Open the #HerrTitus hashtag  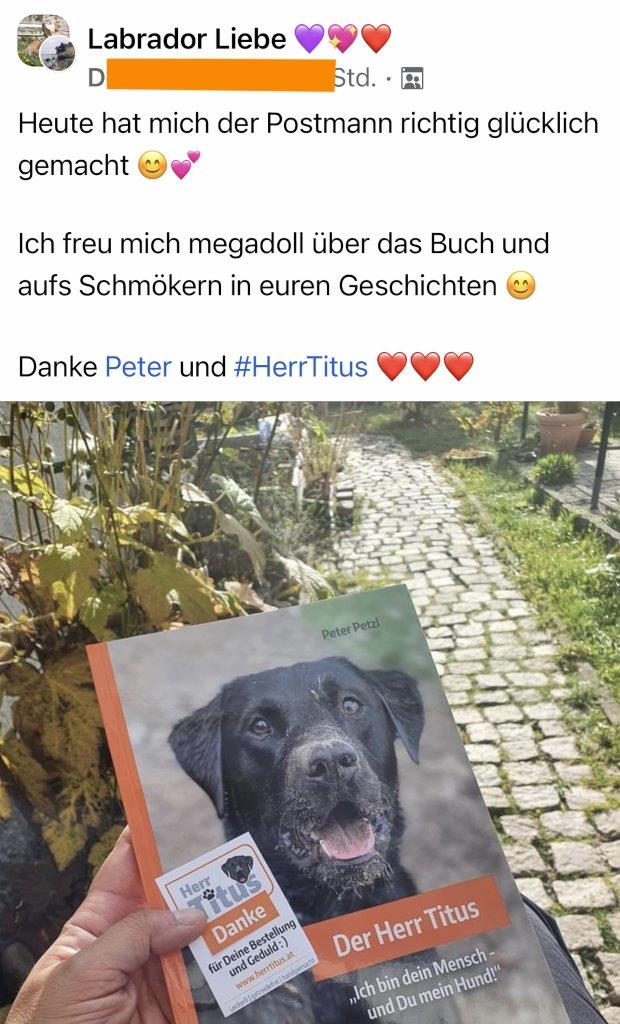(301, 367)
